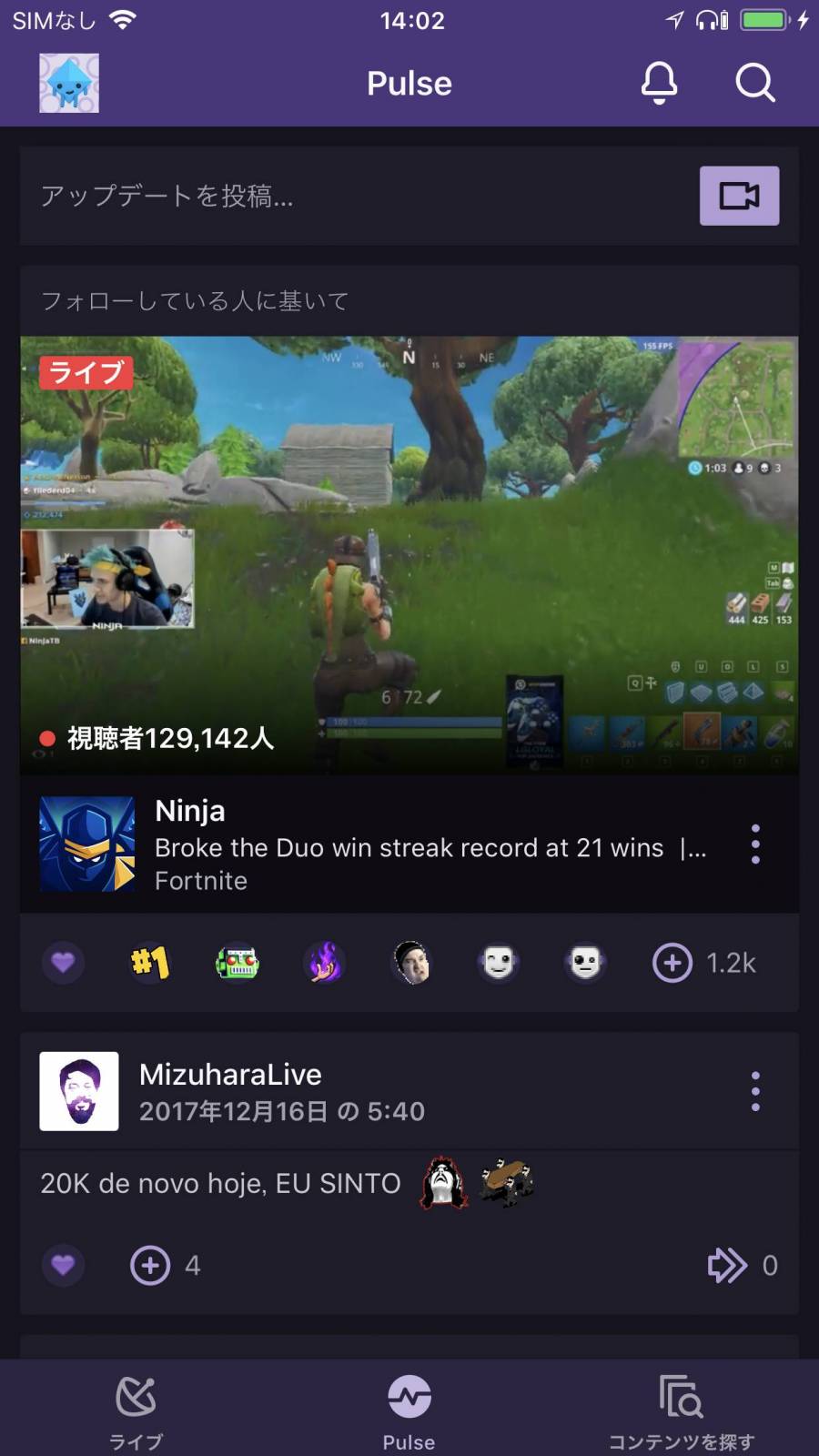React with the purple flame emote
819x1456 pixels.
324,963
